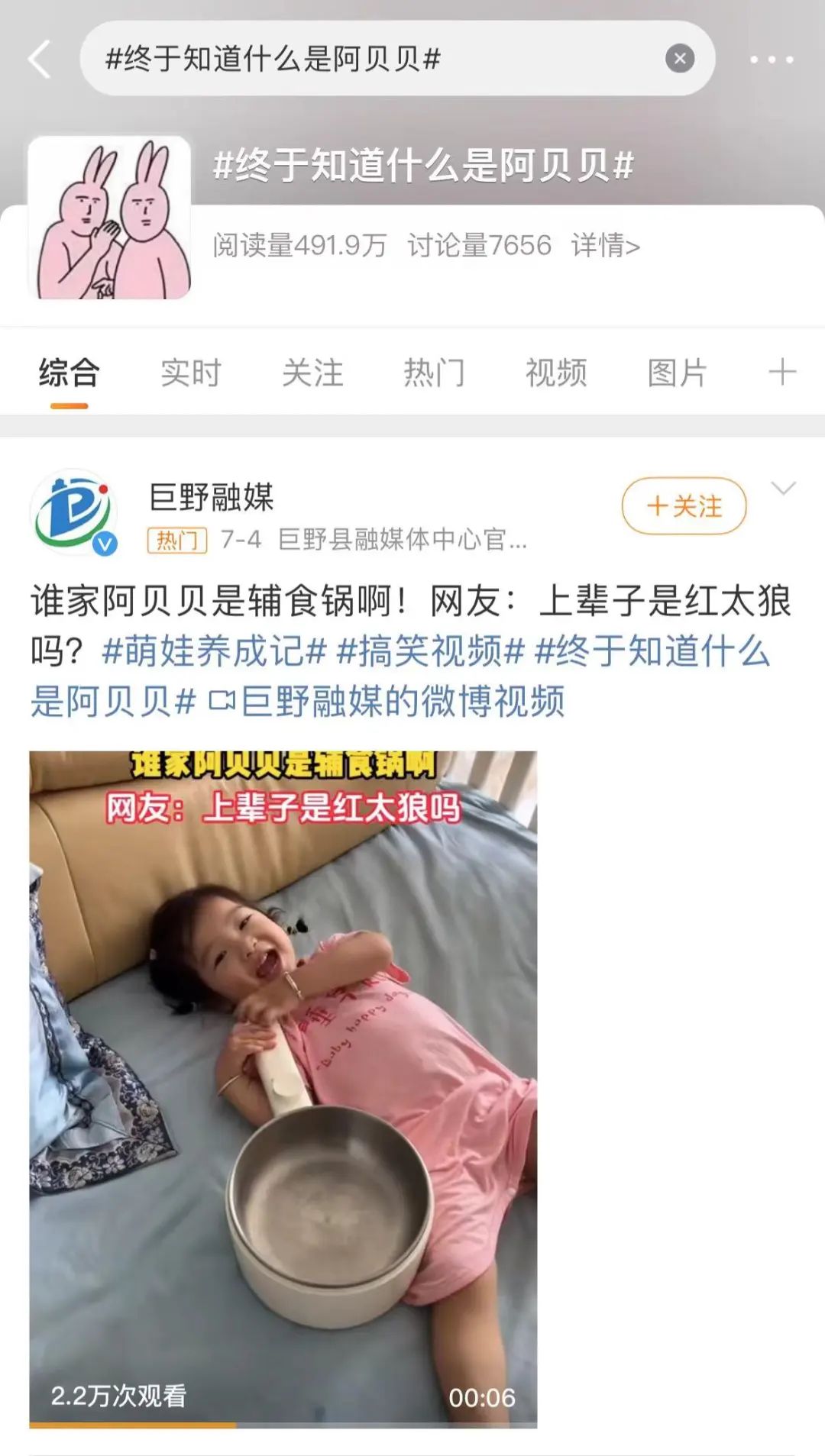Viewport: 825px width, 1456px height.
Task: Open the three-dot overflow menu
Action: click(771, 59)
